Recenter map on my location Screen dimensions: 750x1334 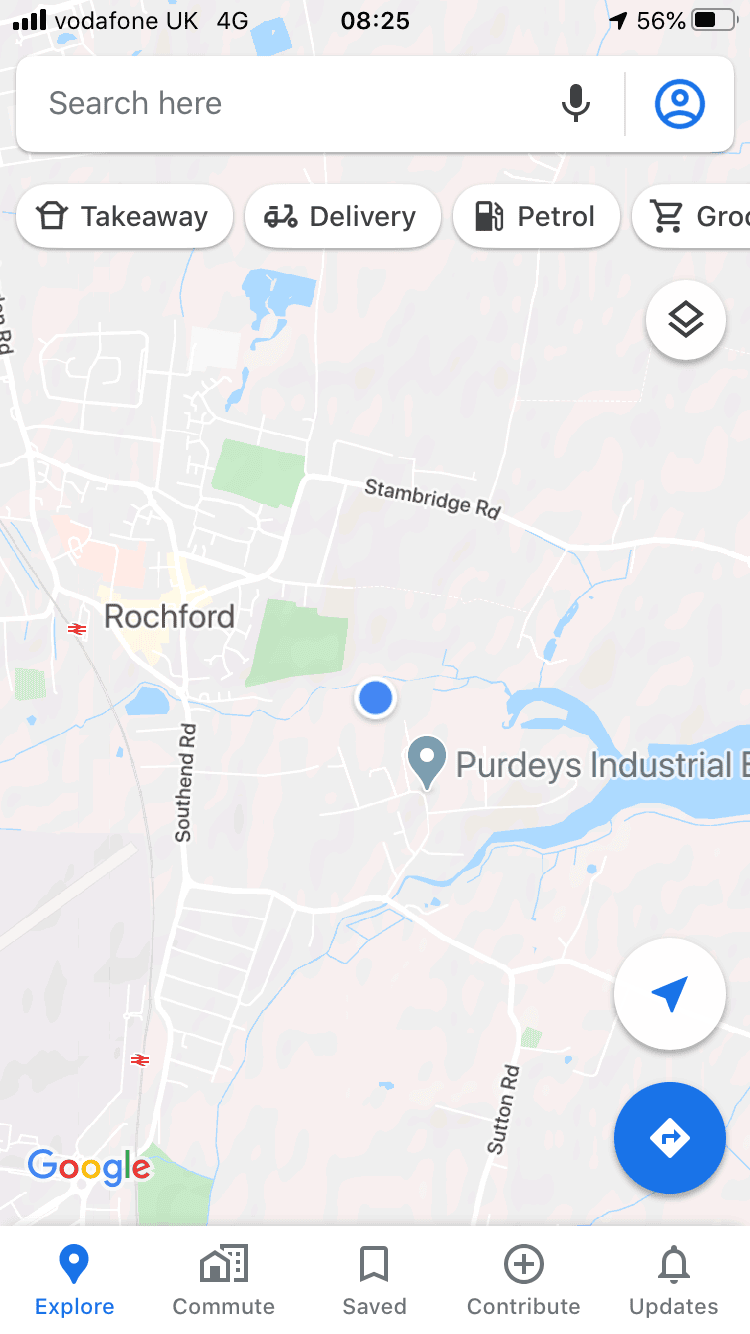(x=670, y=994)
